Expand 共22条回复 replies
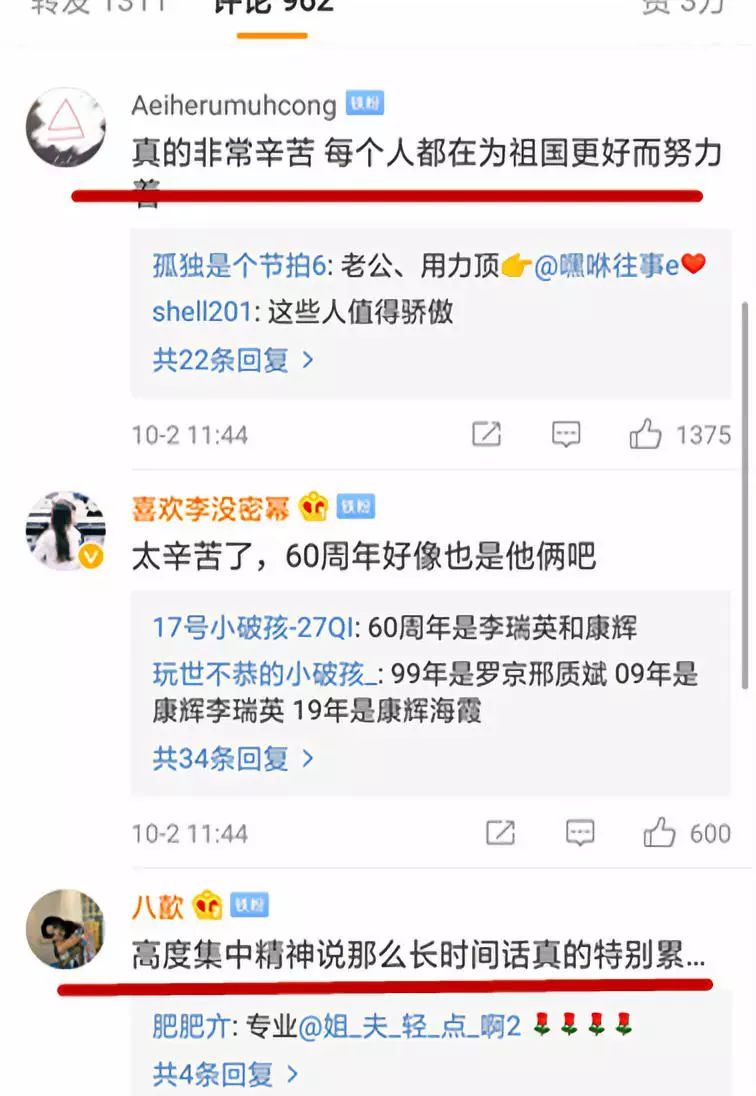 click(233, 360)
